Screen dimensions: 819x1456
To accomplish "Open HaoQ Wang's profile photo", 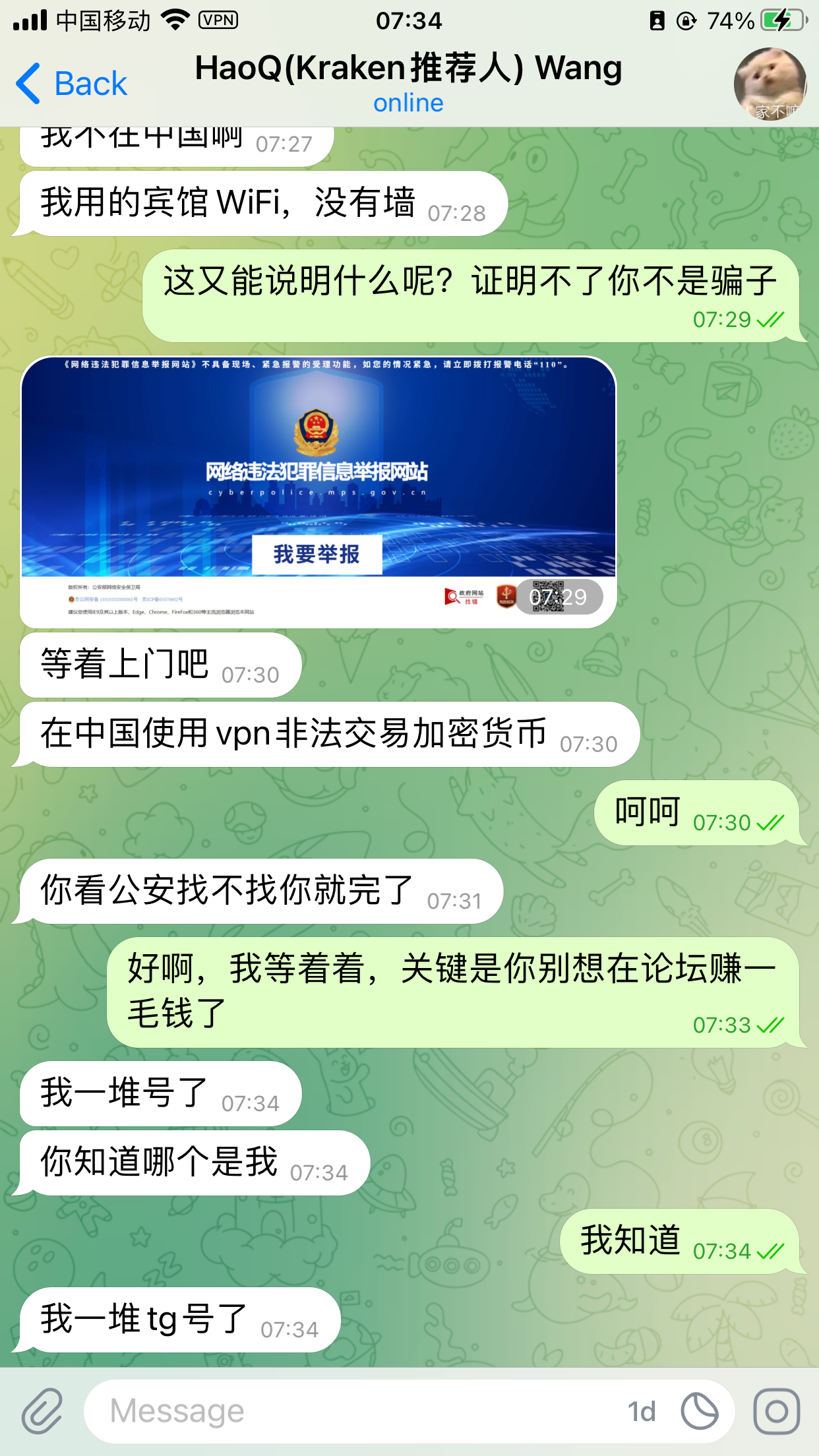I will (770, 84).
